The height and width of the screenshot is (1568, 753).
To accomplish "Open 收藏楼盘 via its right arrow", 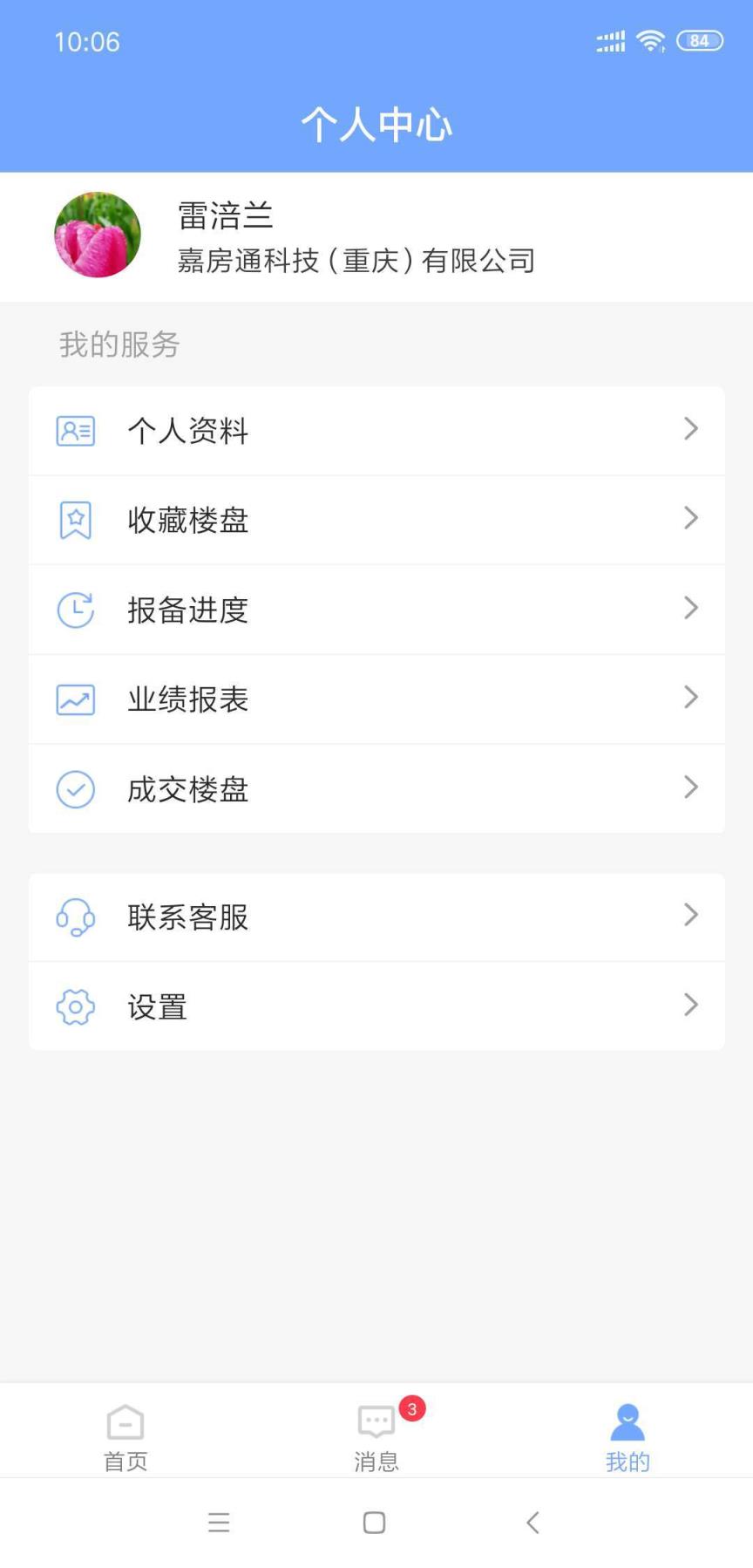I will [691, 519].
